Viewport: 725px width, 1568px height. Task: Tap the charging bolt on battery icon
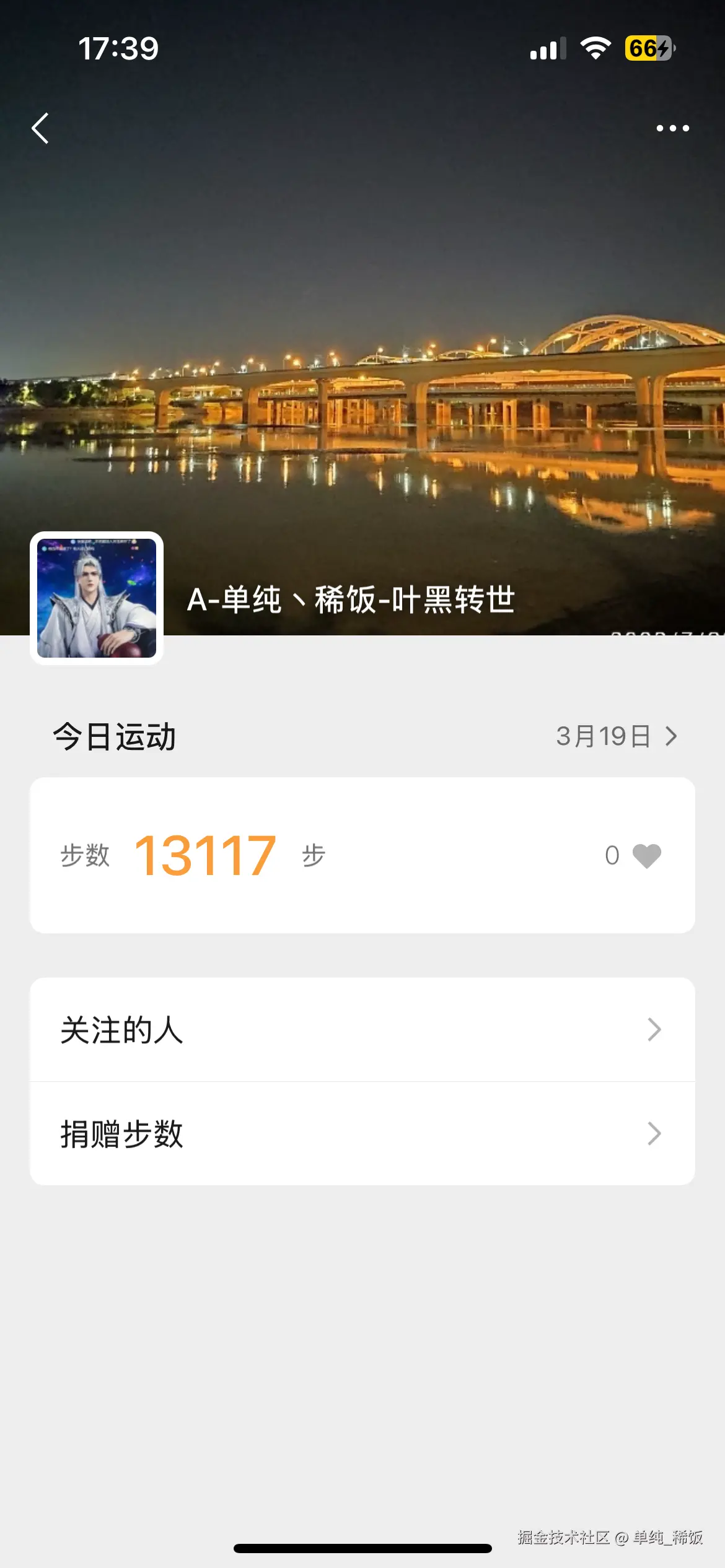pyautogui.click(x=663, y=48)
